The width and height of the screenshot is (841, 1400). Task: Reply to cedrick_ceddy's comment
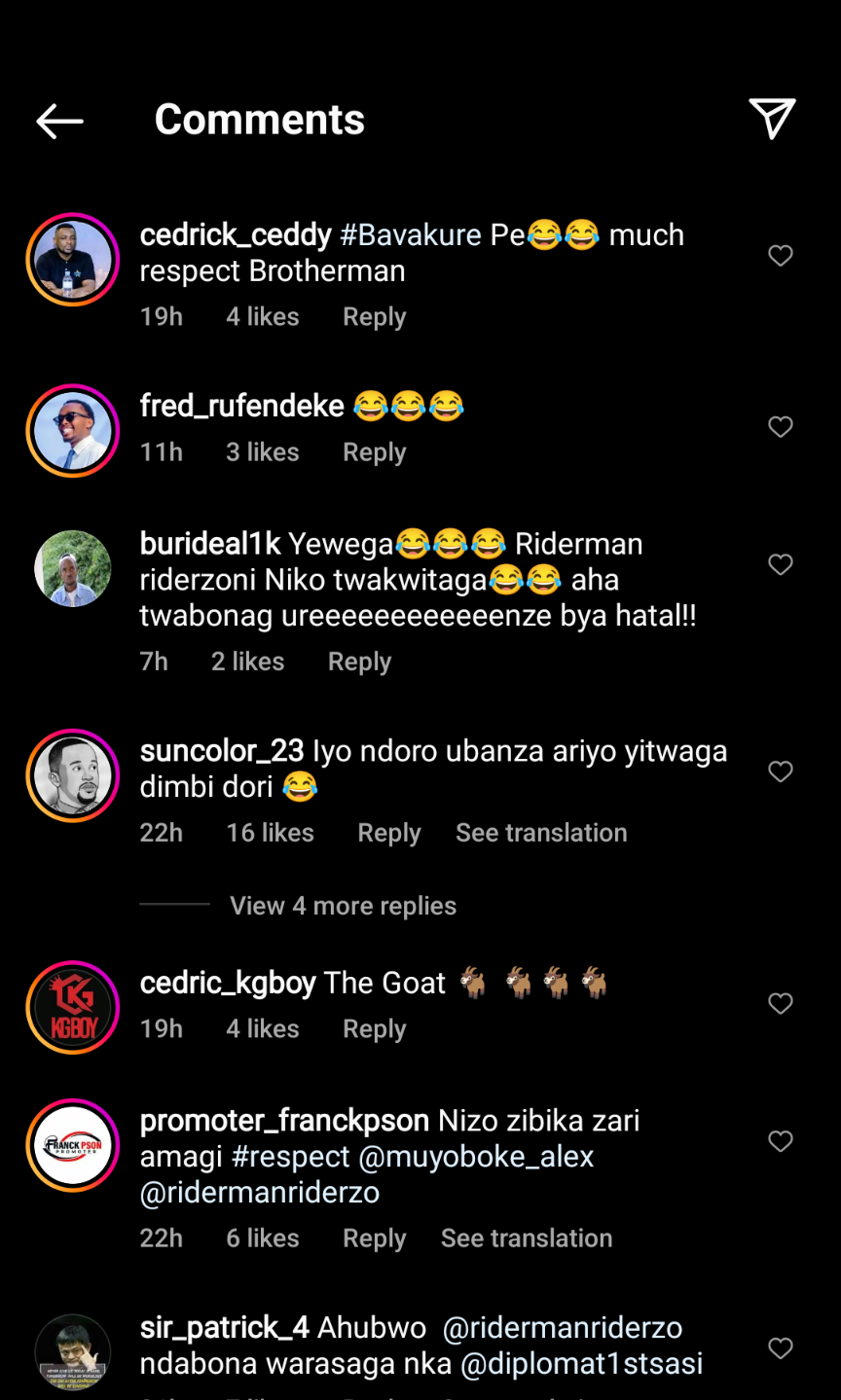[374, 317]
